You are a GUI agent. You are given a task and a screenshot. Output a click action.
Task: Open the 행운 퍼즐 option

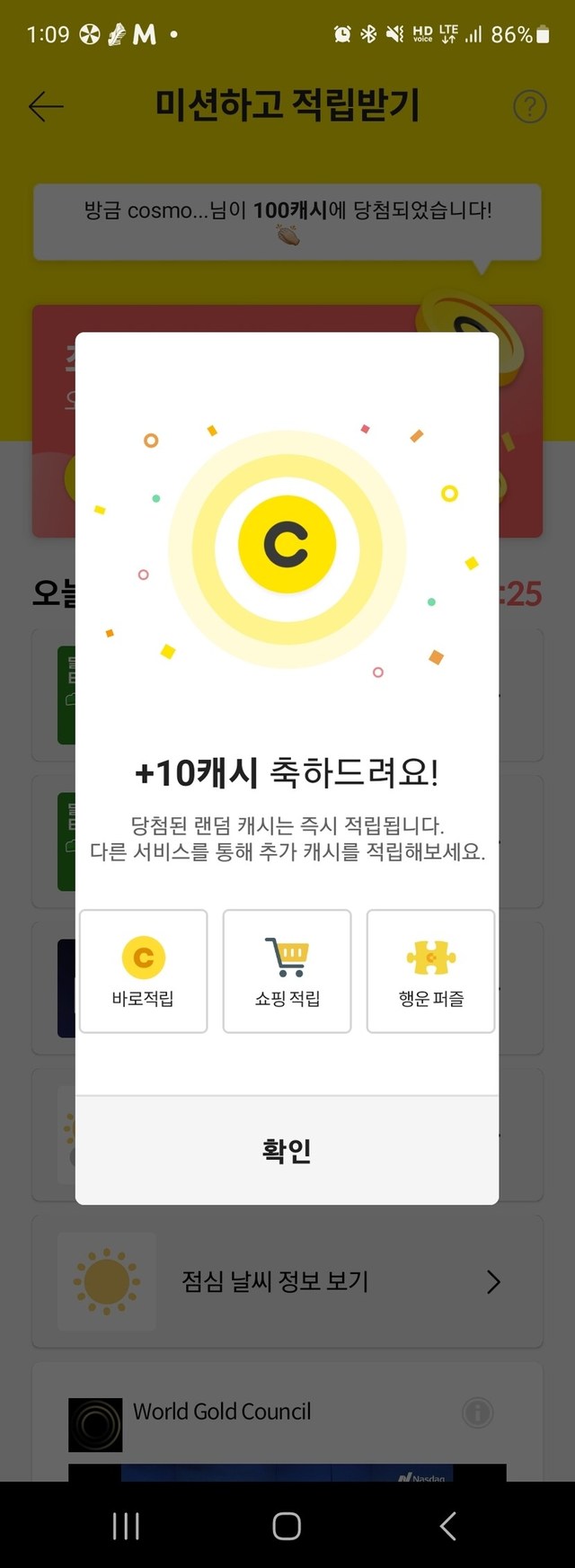pyautogui.click(x=430, y=971)
